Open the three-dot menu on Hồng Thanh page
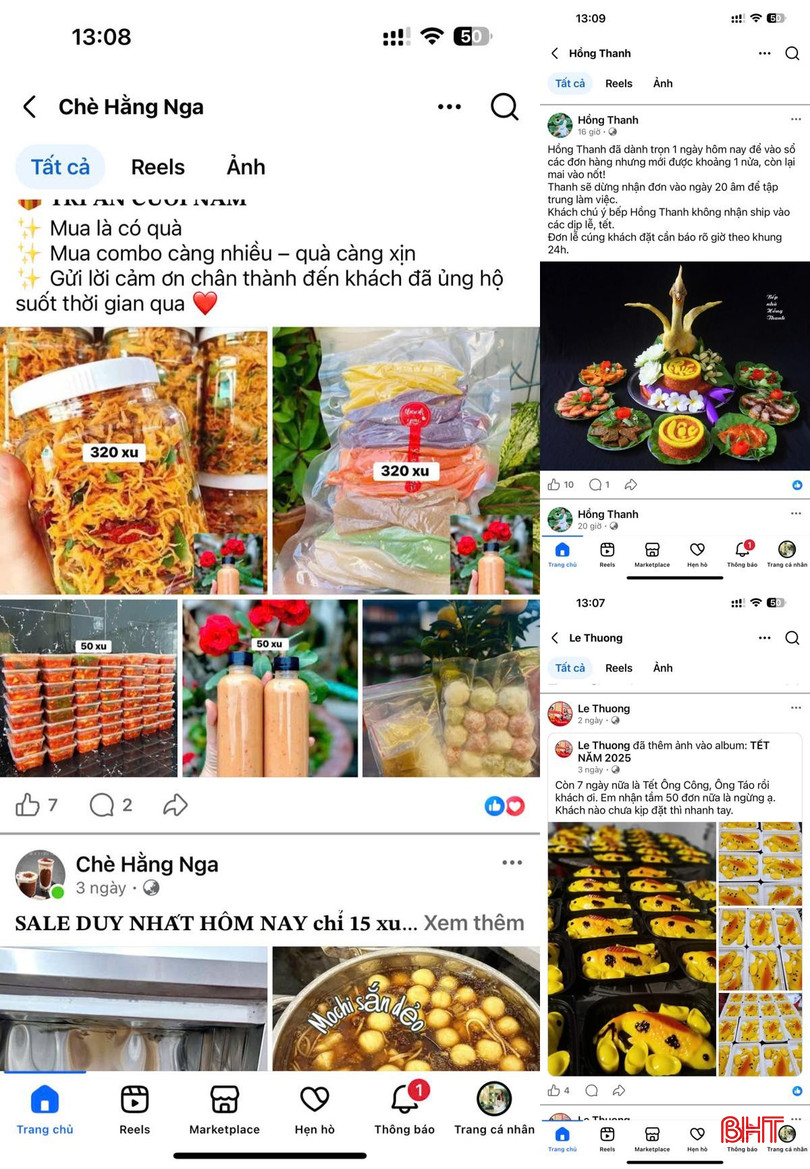Viewport: 810px width, 1169px height. pyautogui.click(x=764, y=53)
